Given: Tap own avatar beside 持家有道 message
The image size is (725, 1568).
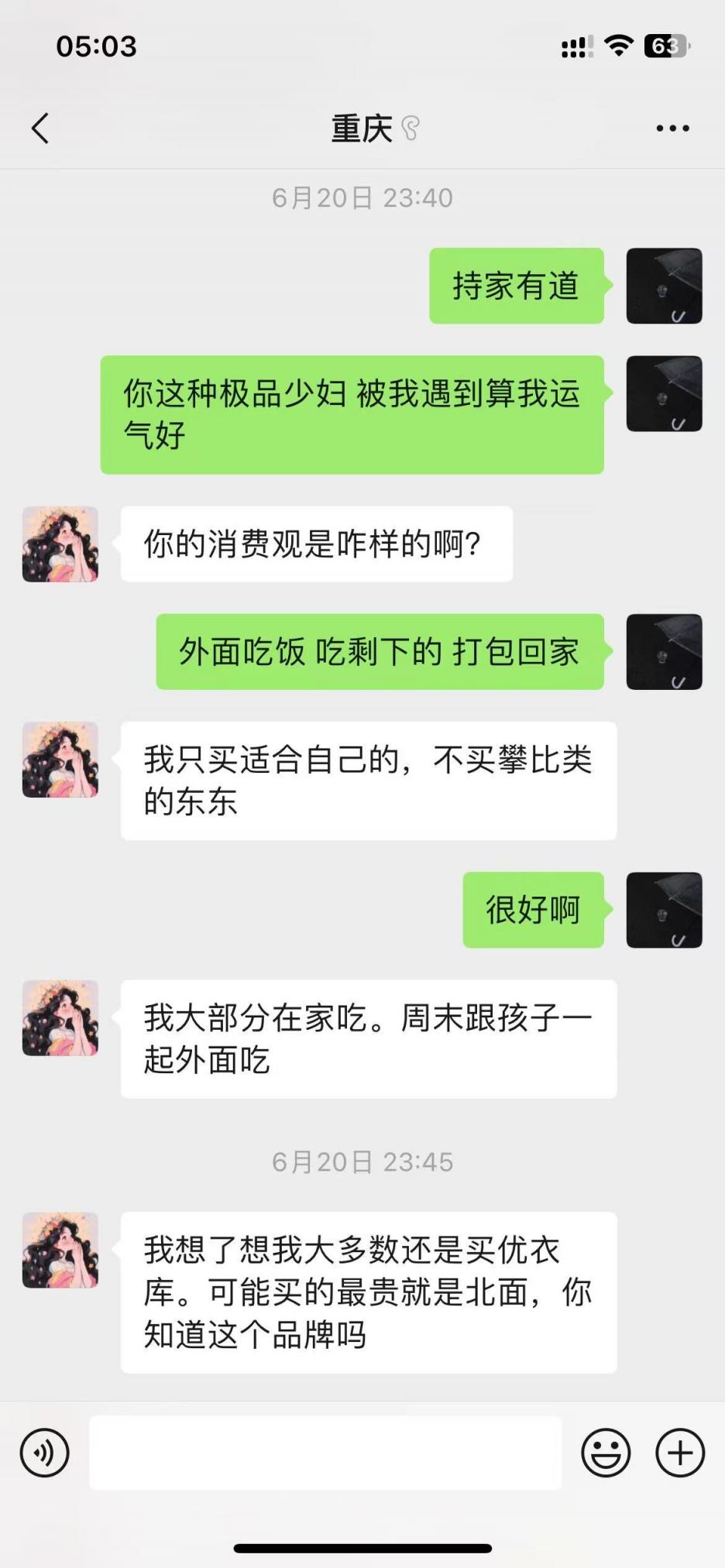Looking at the screenshot, I should [664, 286].
